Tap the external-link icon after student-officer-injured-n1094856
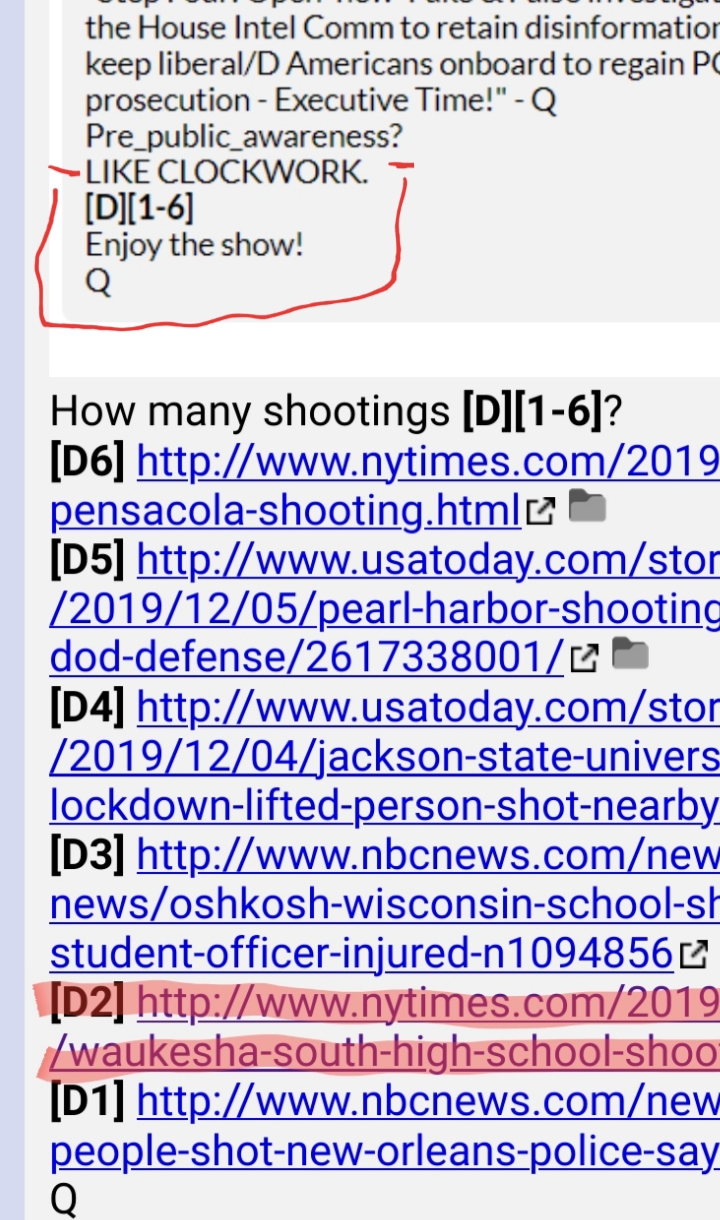The image size is (720, 1220). (691, 954)
